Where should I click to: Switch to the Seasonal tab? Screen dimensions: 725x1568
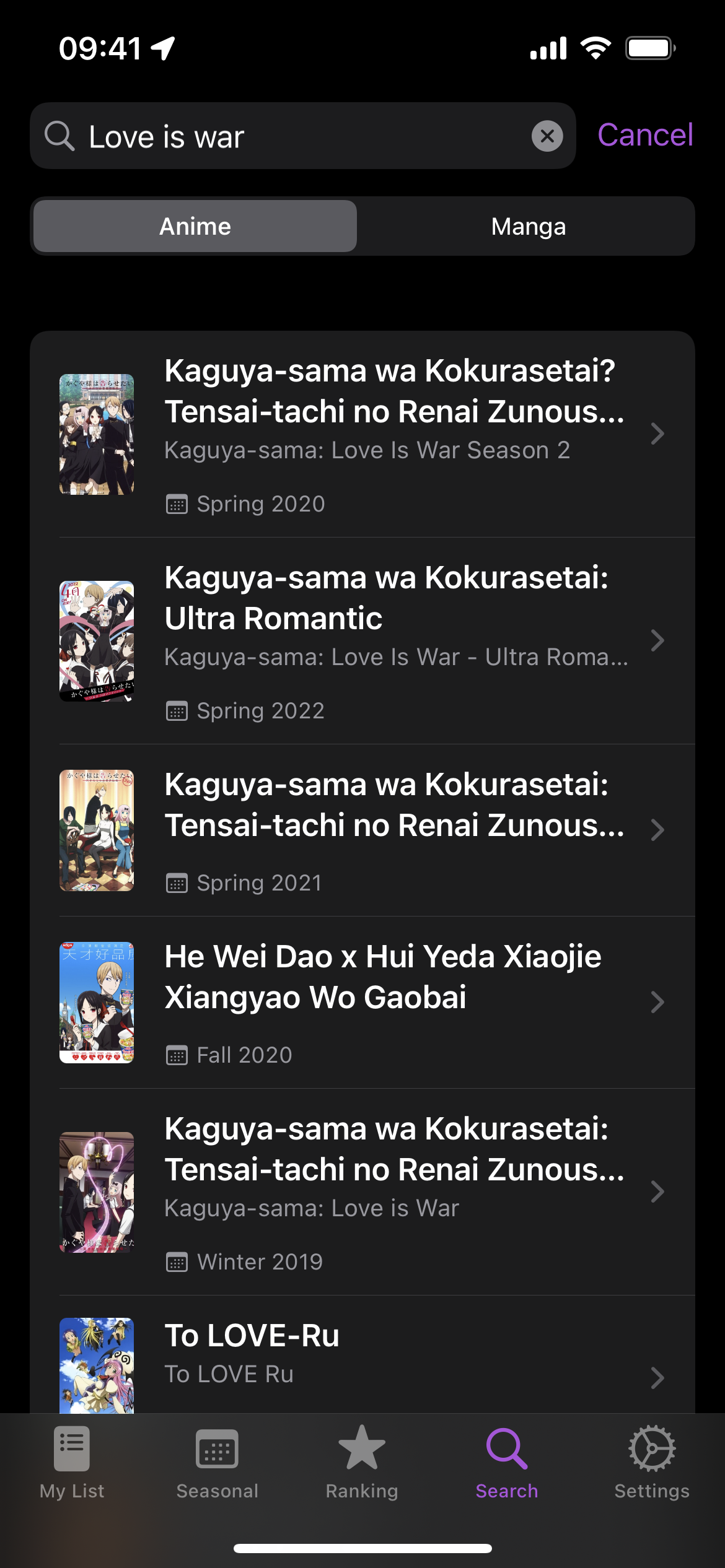pyautogui.click(x=217, y=1463)
